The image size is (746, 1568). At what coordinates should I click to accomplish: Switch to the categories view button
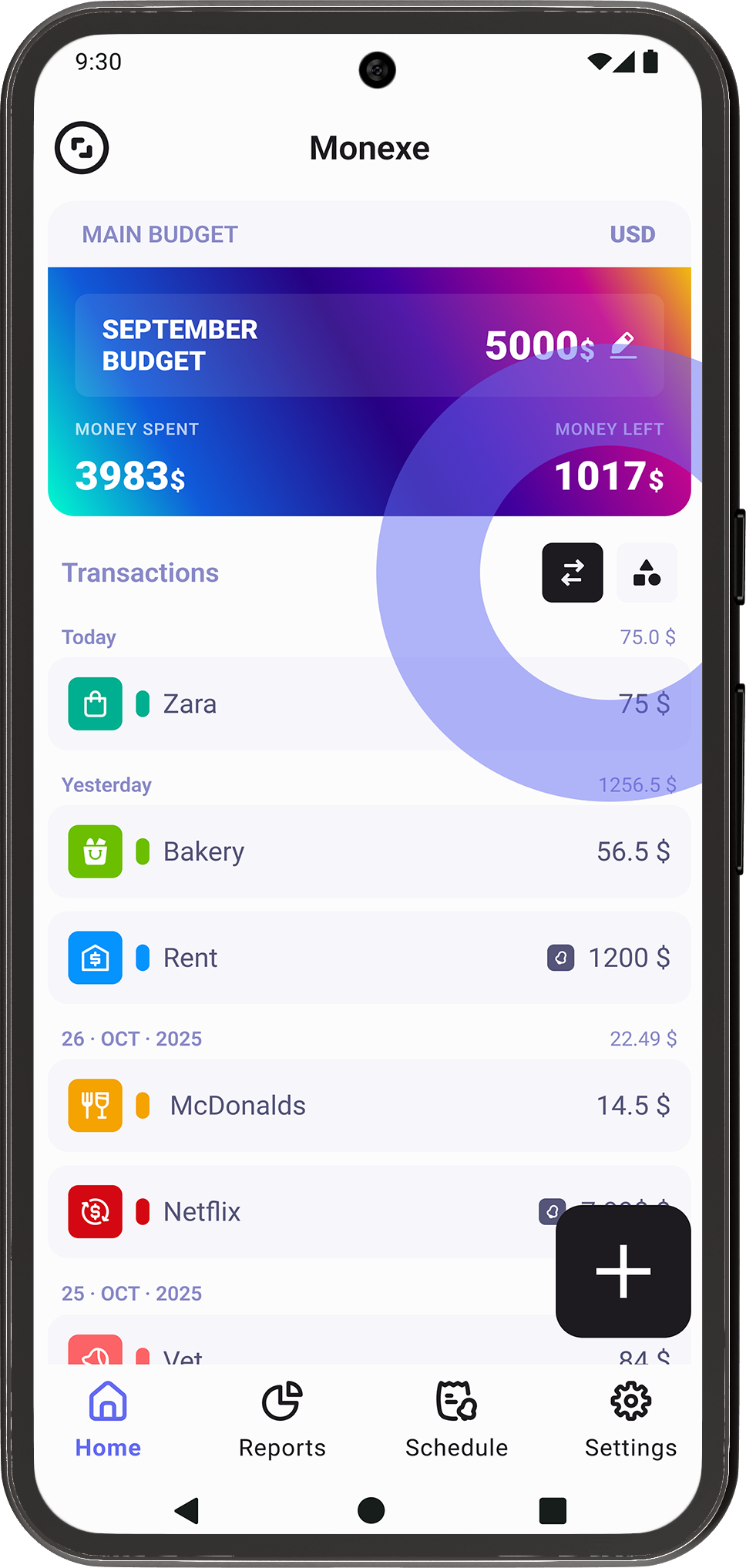(647, 572)
